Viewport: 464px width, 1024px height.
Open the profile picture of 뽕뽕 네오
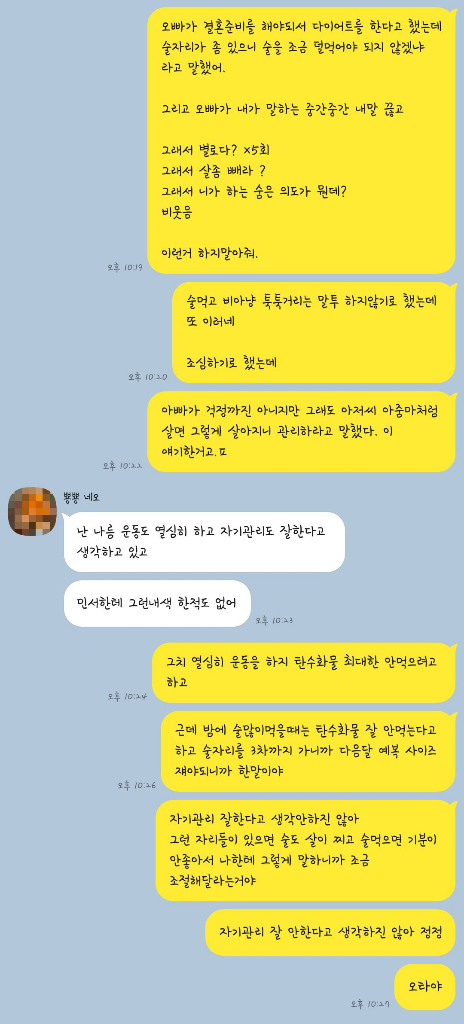[32, 512]
